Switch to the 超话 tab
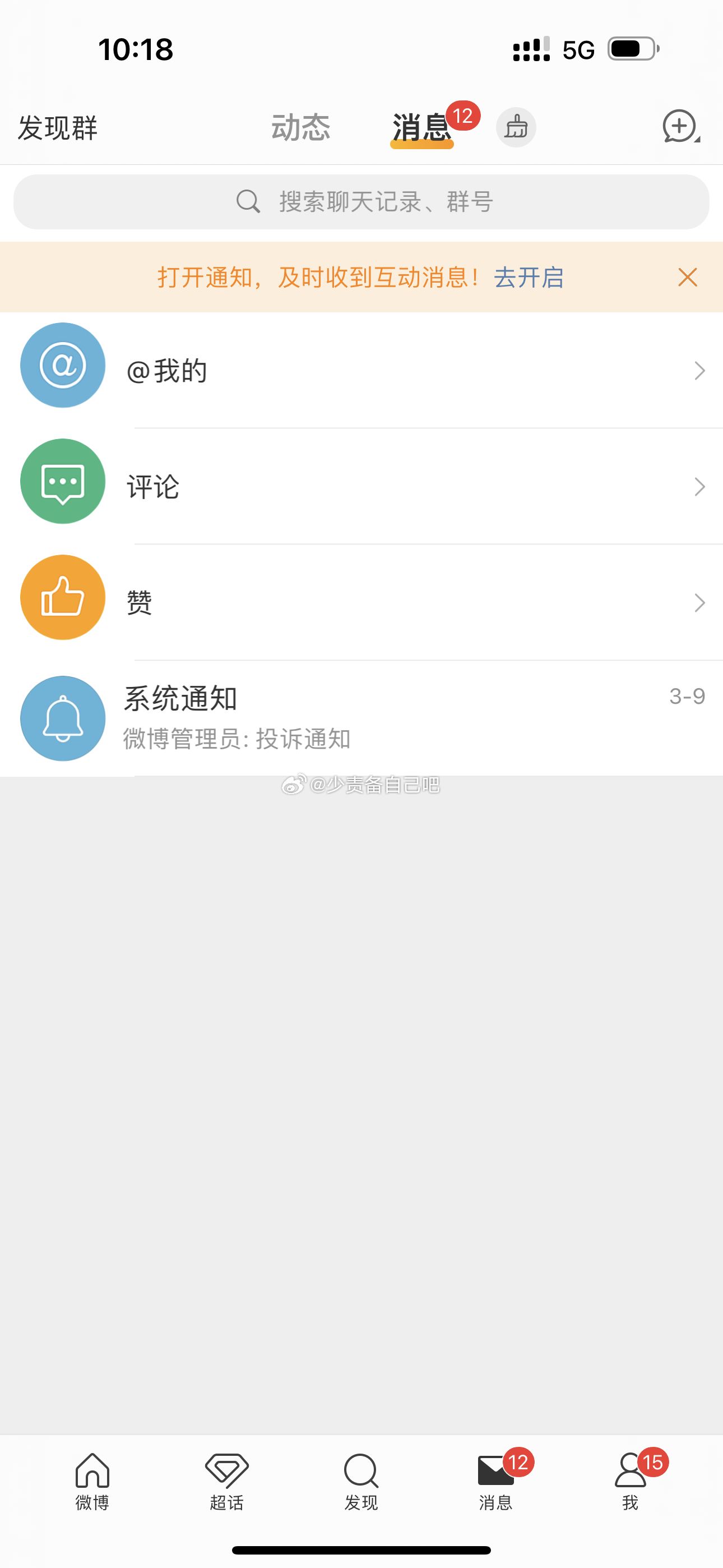This screenshot has height=1568, width=723. click(226, 1482)
